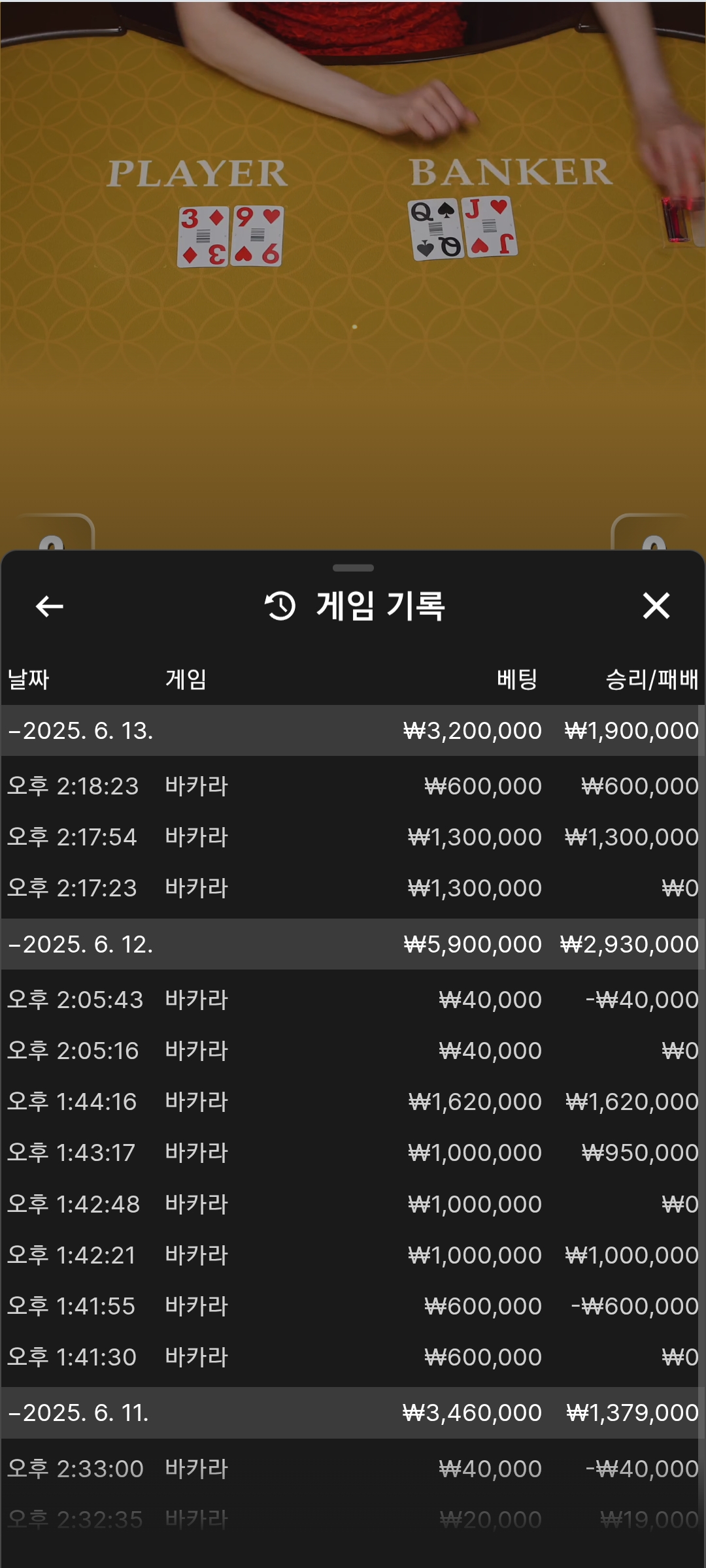
Task: Open the 오후 2:18:23 바카라 record
Action: click(x=353, y=786)
